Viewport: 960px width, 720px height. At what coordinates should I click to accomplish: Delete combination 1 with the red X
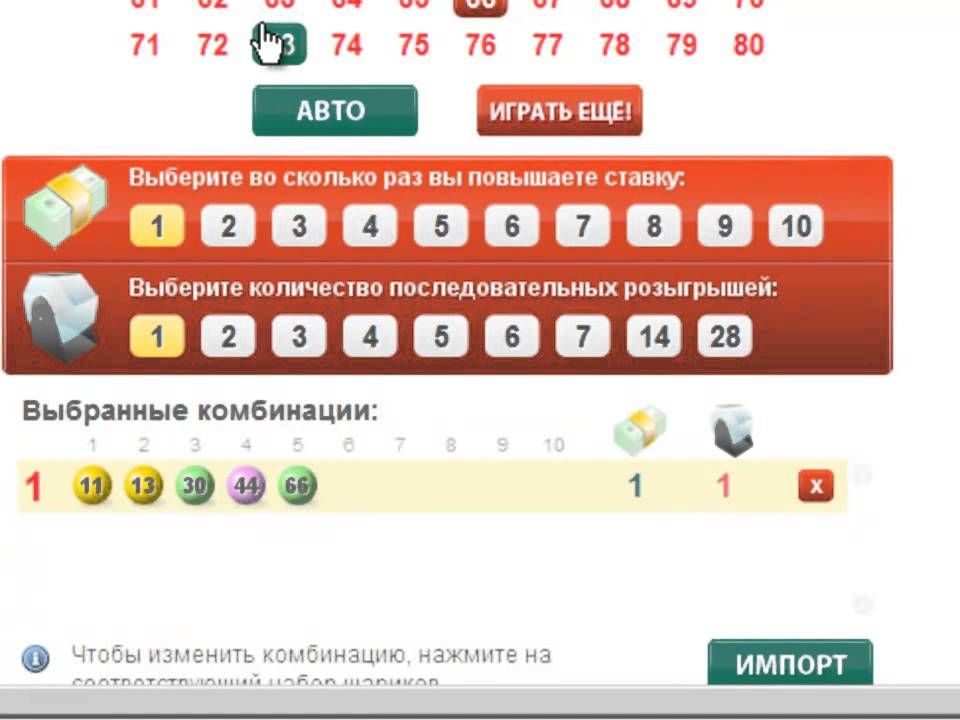tap(815, 486)
